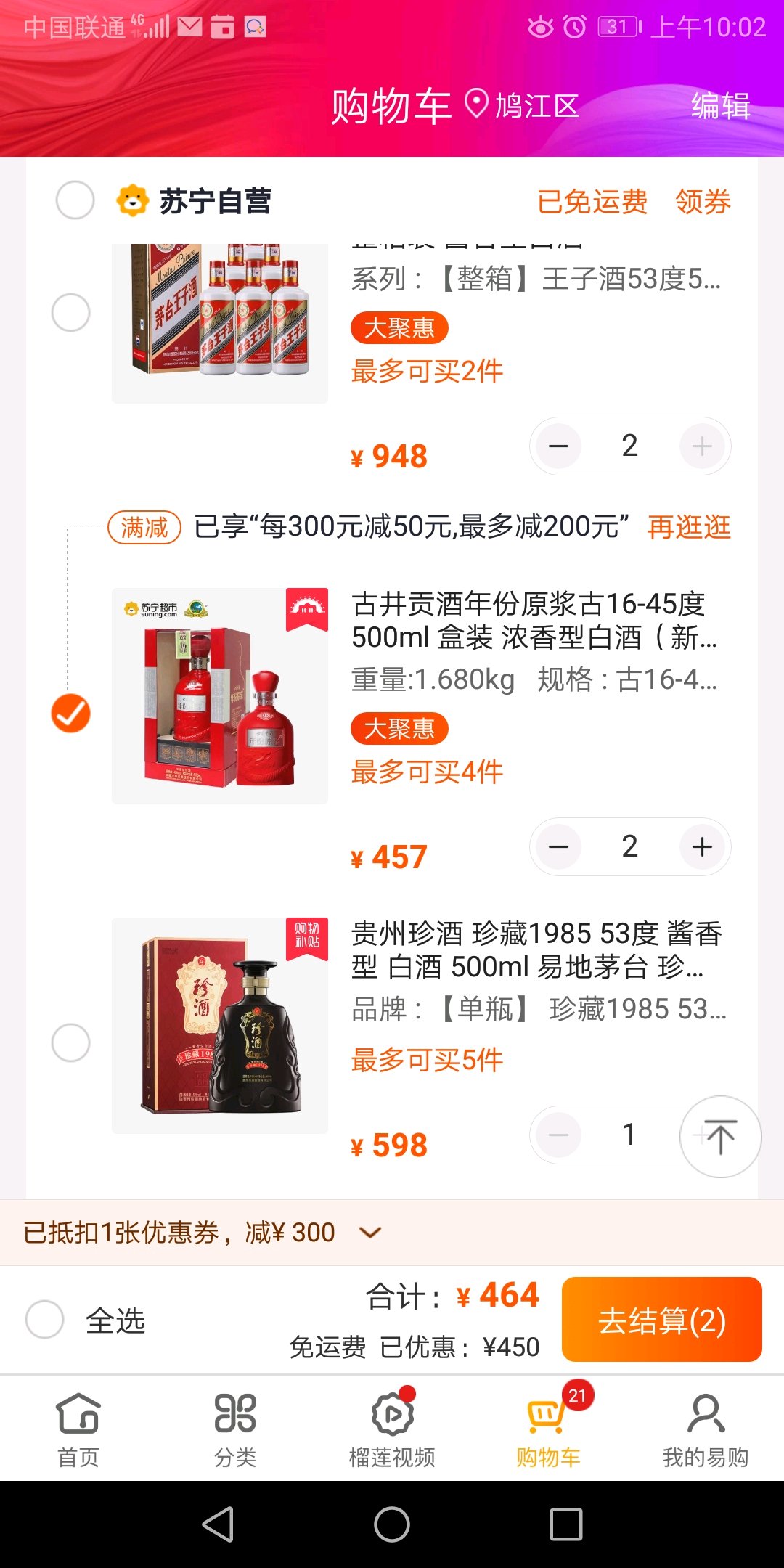Tap 再逛逛 next to the 满减 promotion
Viewport: 784px width, 1568px height.
click(689, 527)
